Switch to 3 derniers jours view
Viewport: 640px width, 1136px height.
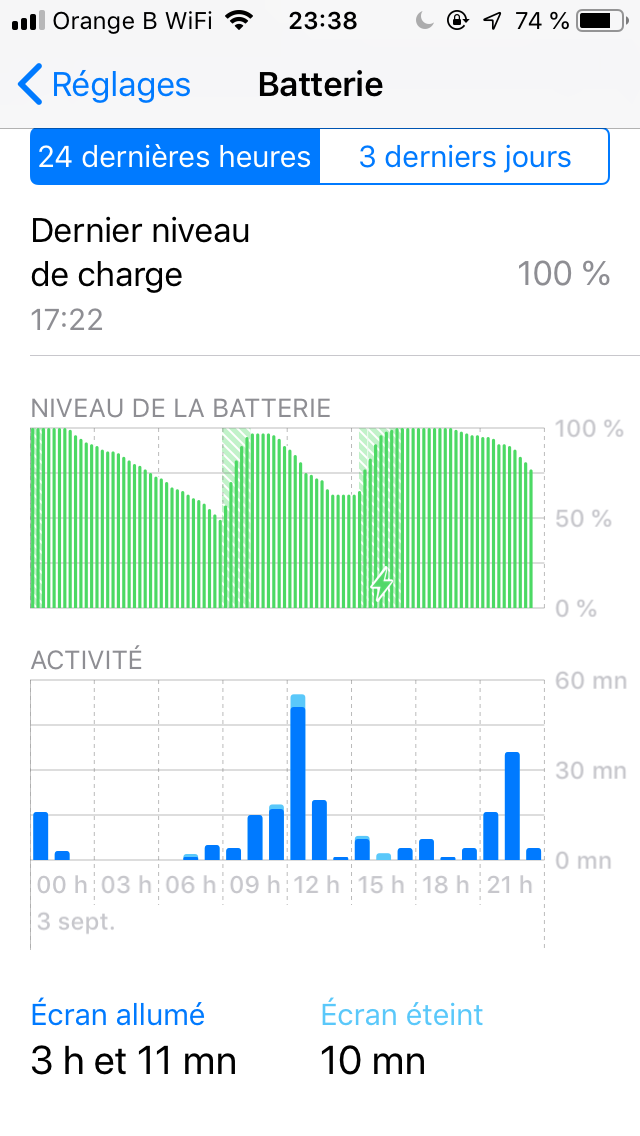click(465, 157)
